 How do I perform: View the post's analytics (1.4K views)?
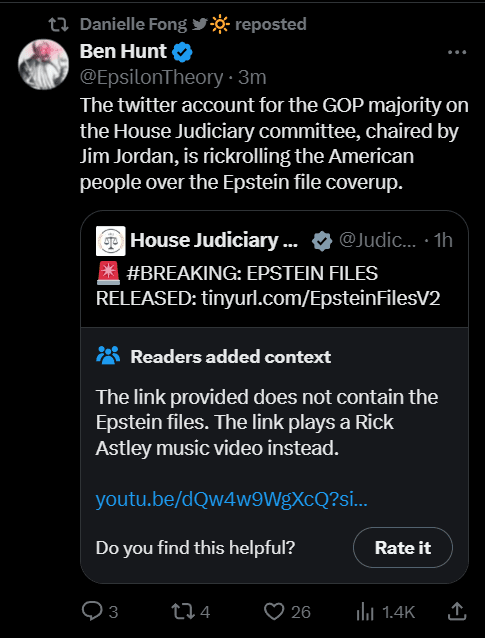tap(385, 612)
